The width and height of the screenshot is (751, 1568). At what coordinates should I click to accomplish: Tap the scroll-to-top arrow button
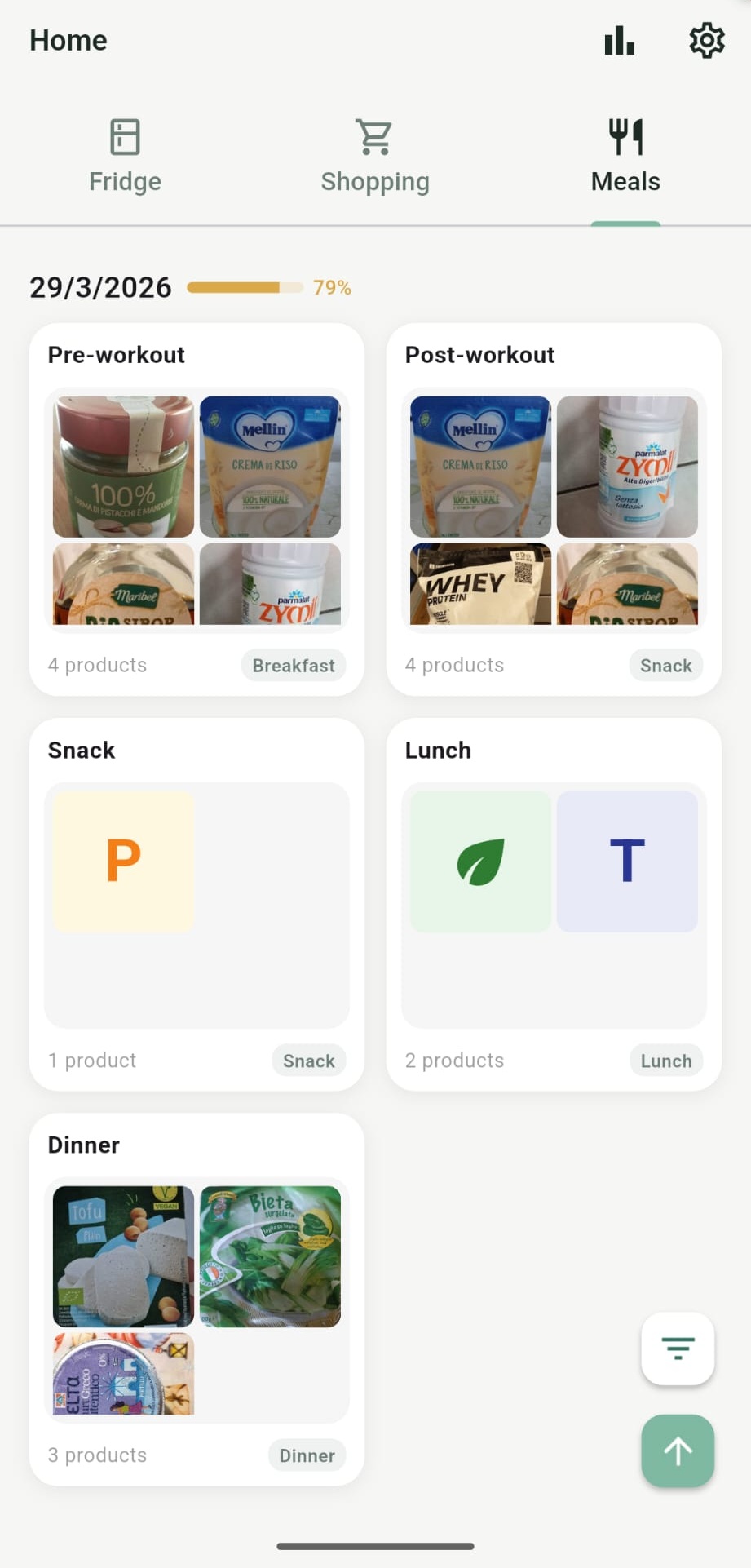coord(677,1451)
